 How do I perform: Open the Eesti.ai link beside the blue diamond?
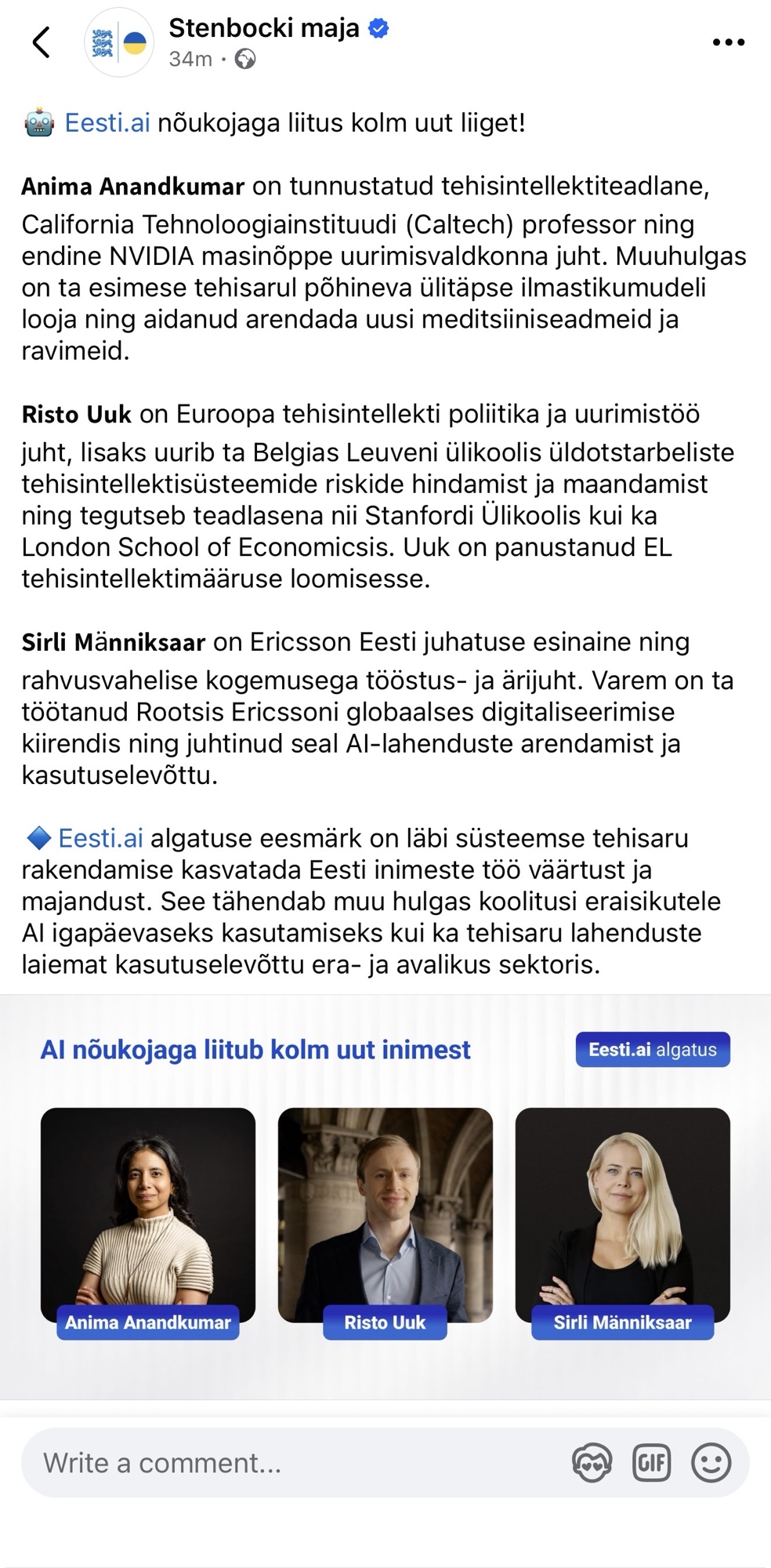(101, 838)
